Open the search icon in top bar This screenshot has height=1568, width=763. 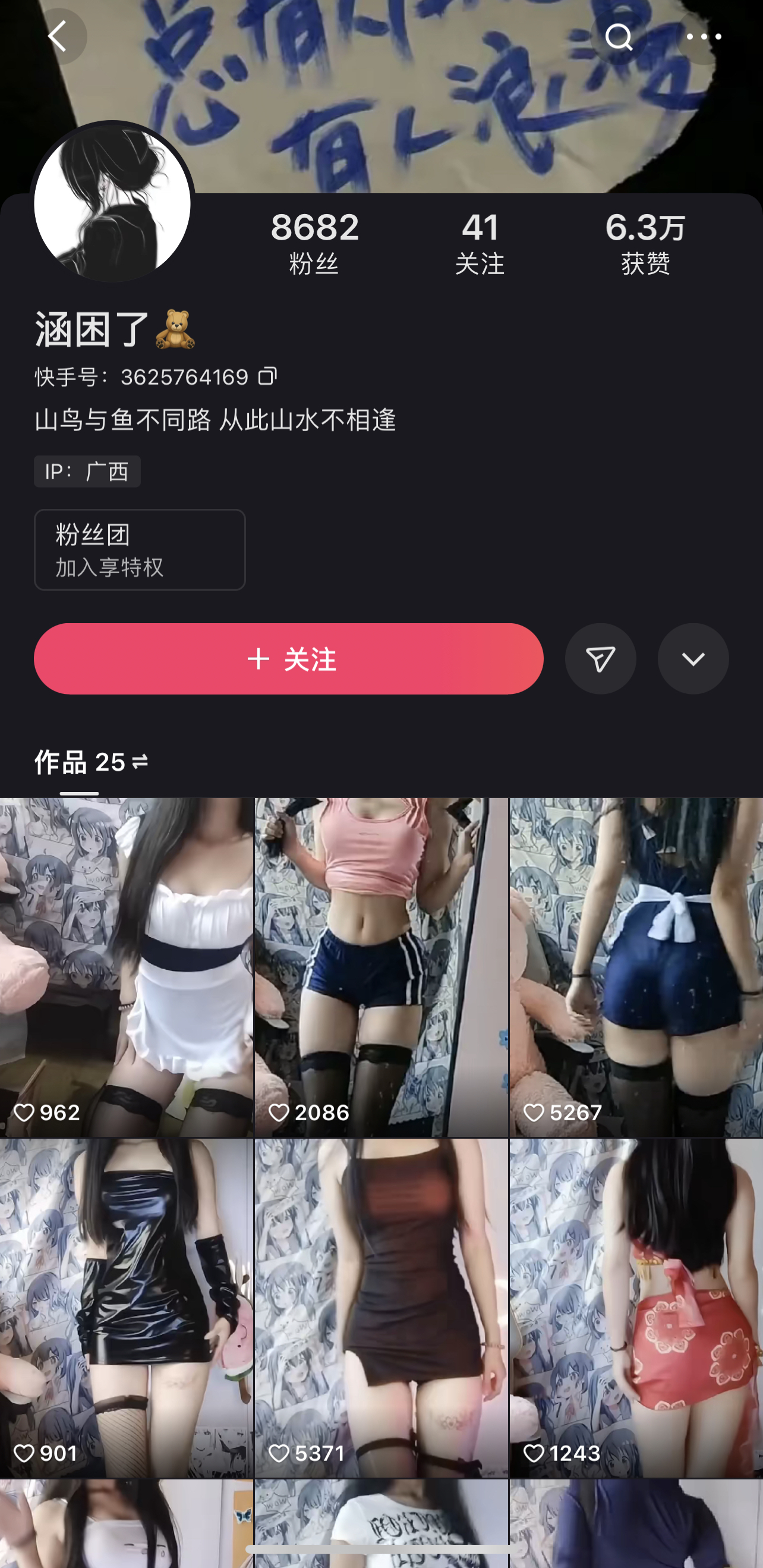pos(618,36)
